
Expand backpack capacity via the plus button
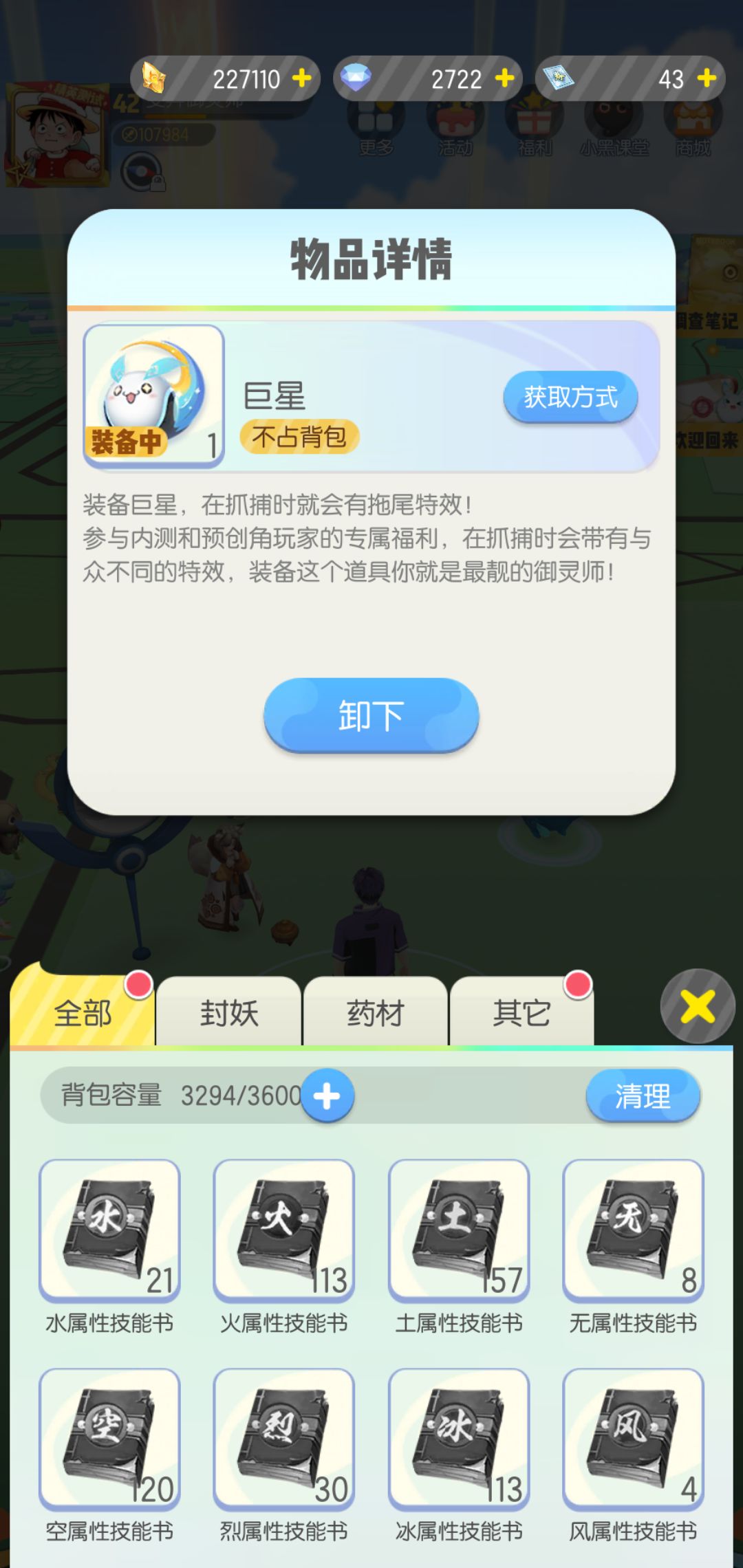(328, 1095)
